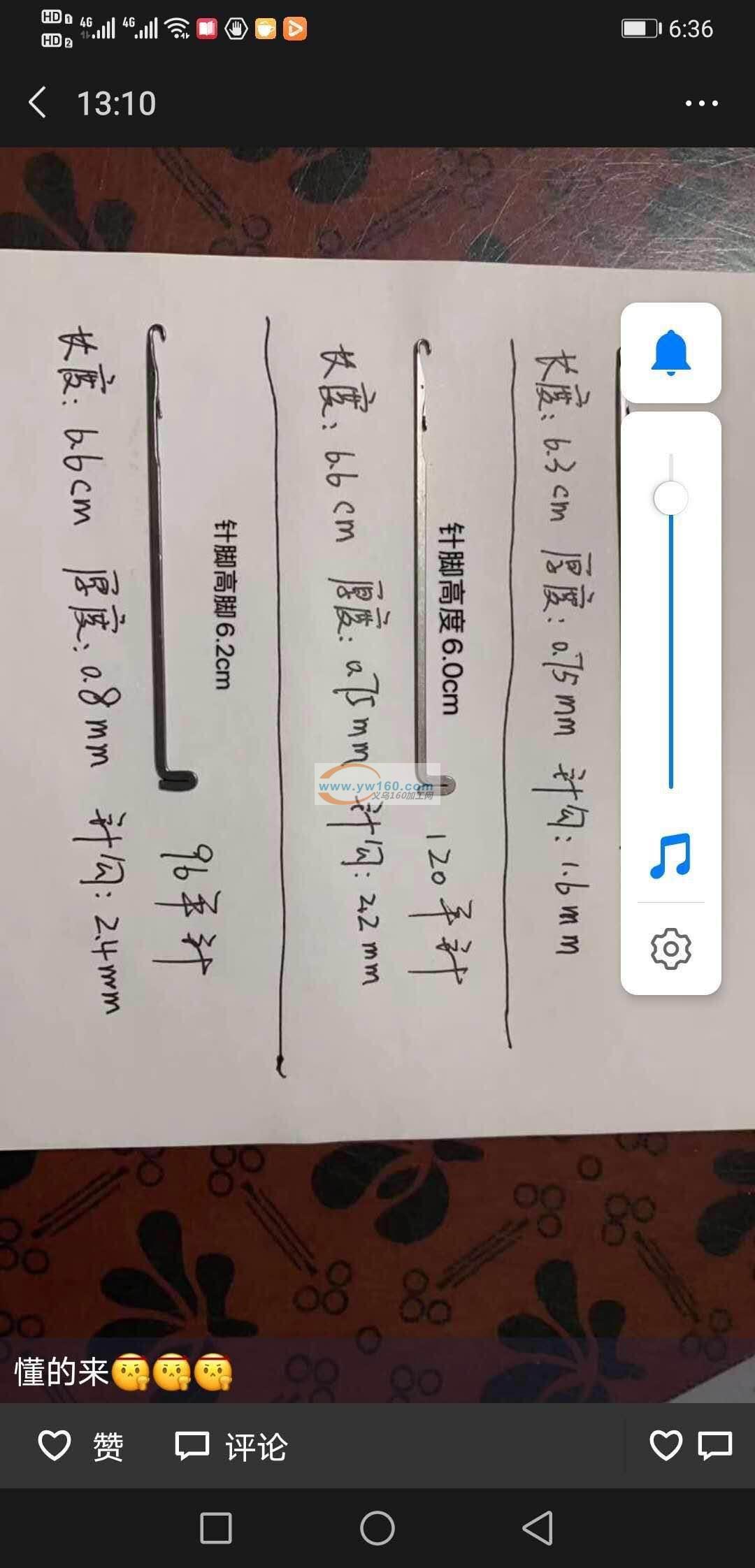Tap the media music note icon
This screenshot has width=755, height=1568.
(x=670, y=856)
